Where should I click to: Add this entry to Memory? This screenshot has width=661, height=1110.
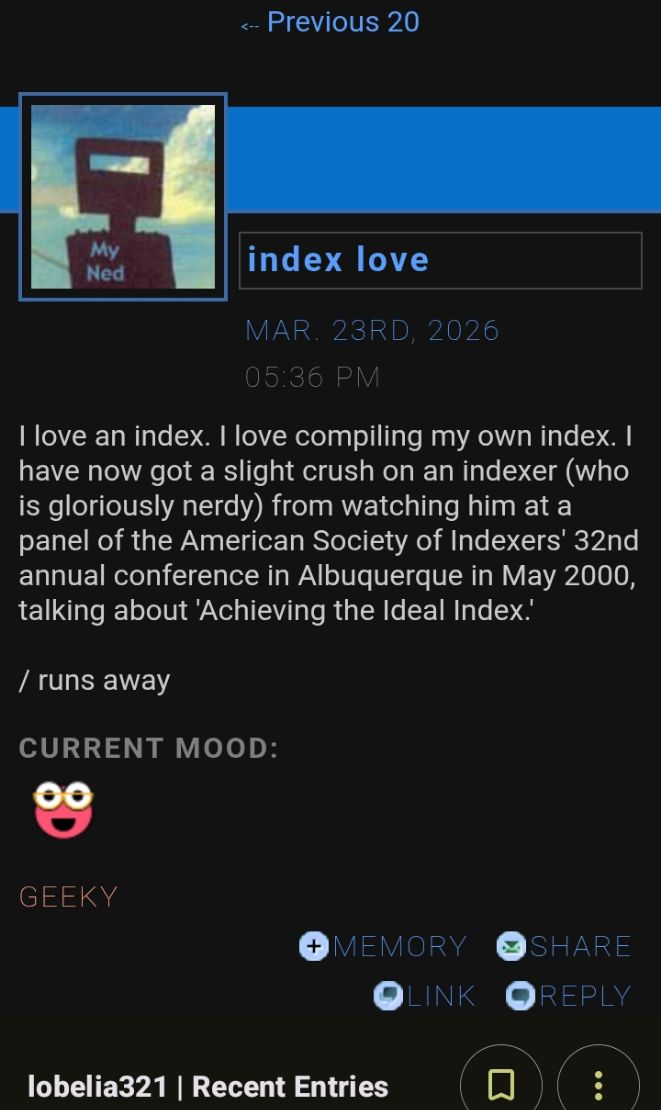(x=384, y=946)
